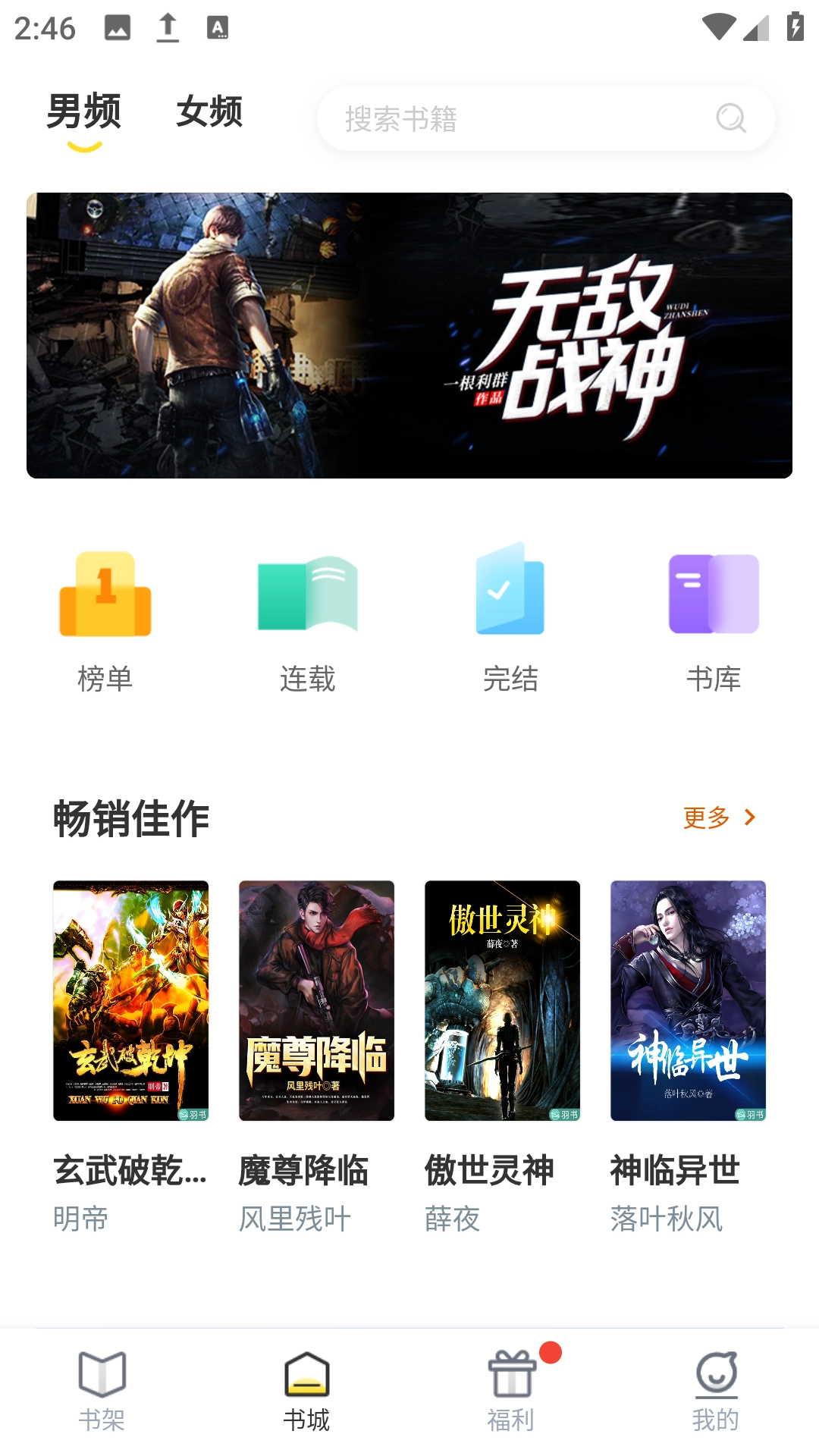Stay on the 男频 tab

82,112
